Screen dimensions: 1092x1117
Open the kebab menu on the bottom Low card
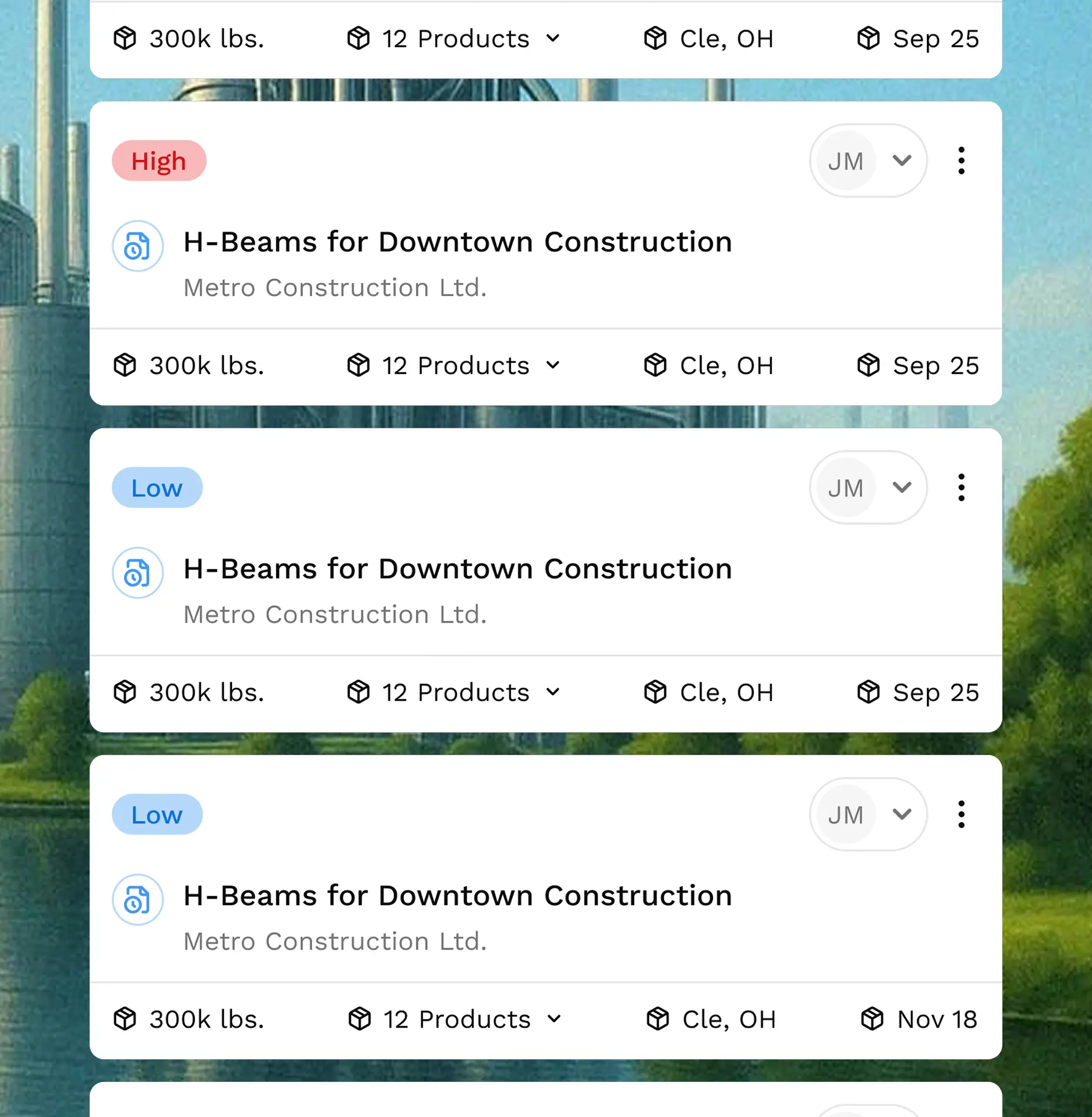coord(961,814)
